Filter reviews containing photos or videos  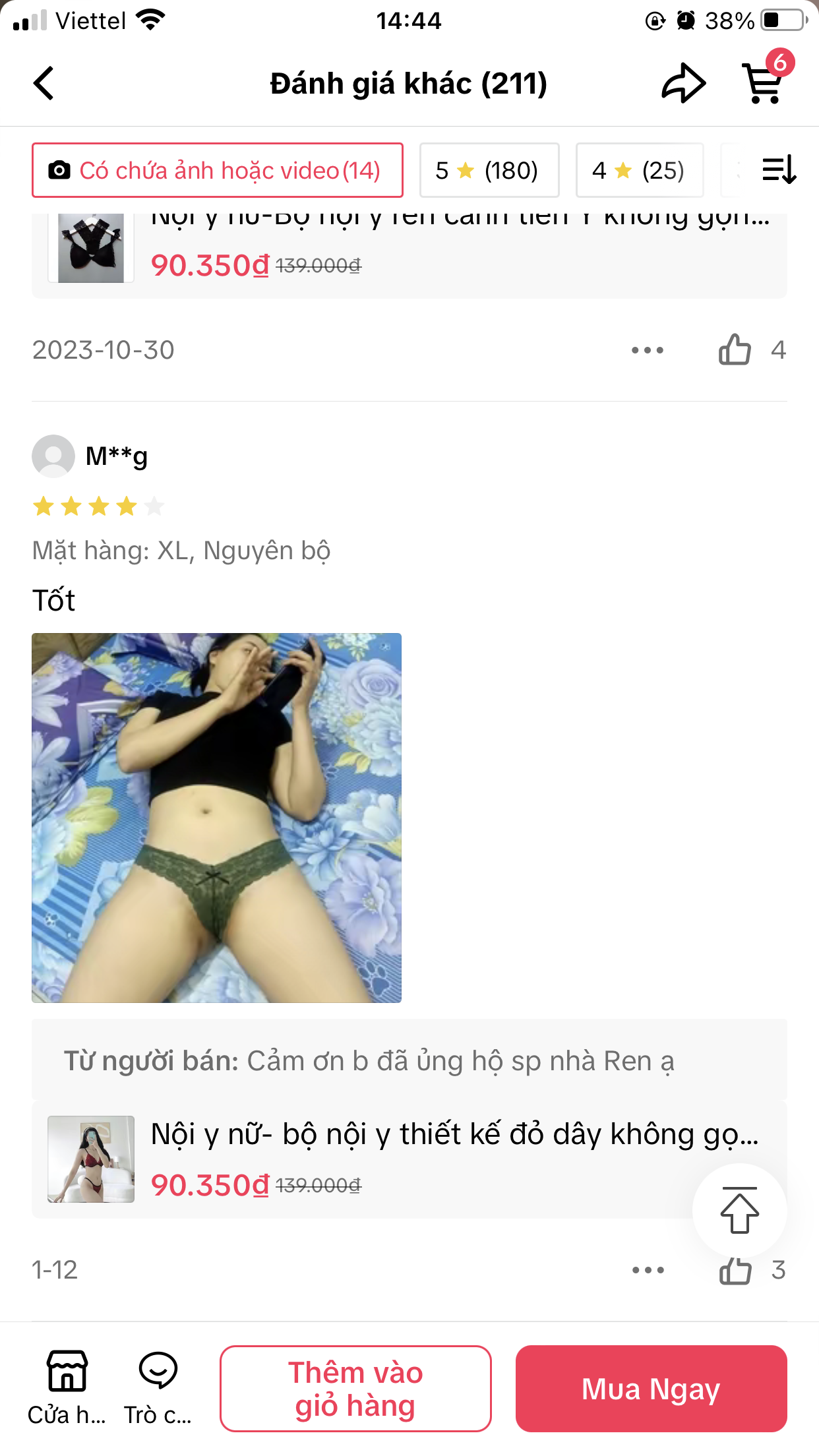point(217,170)
